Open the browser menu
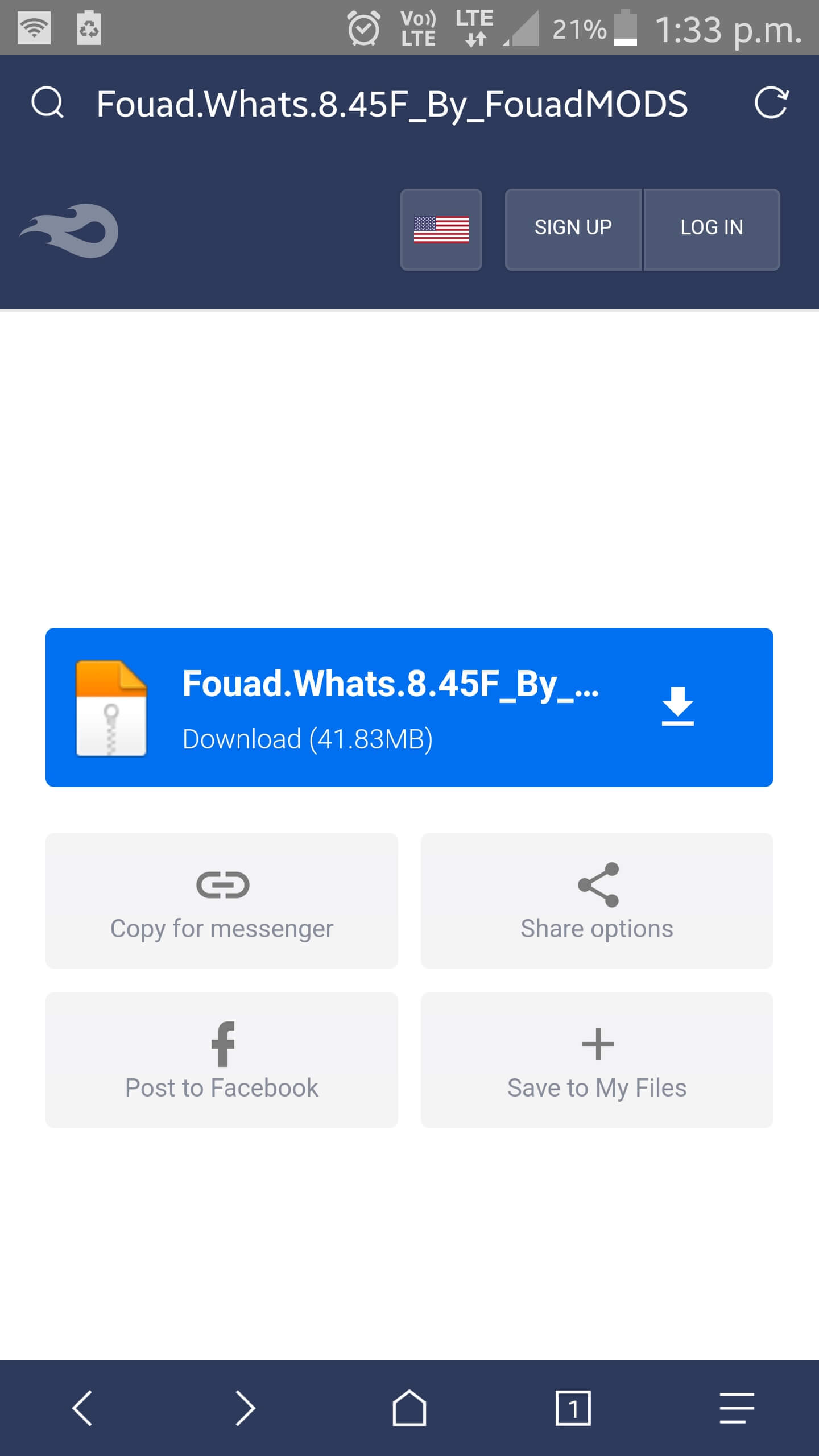The image size is (819, 1456). coord(737,1408)
